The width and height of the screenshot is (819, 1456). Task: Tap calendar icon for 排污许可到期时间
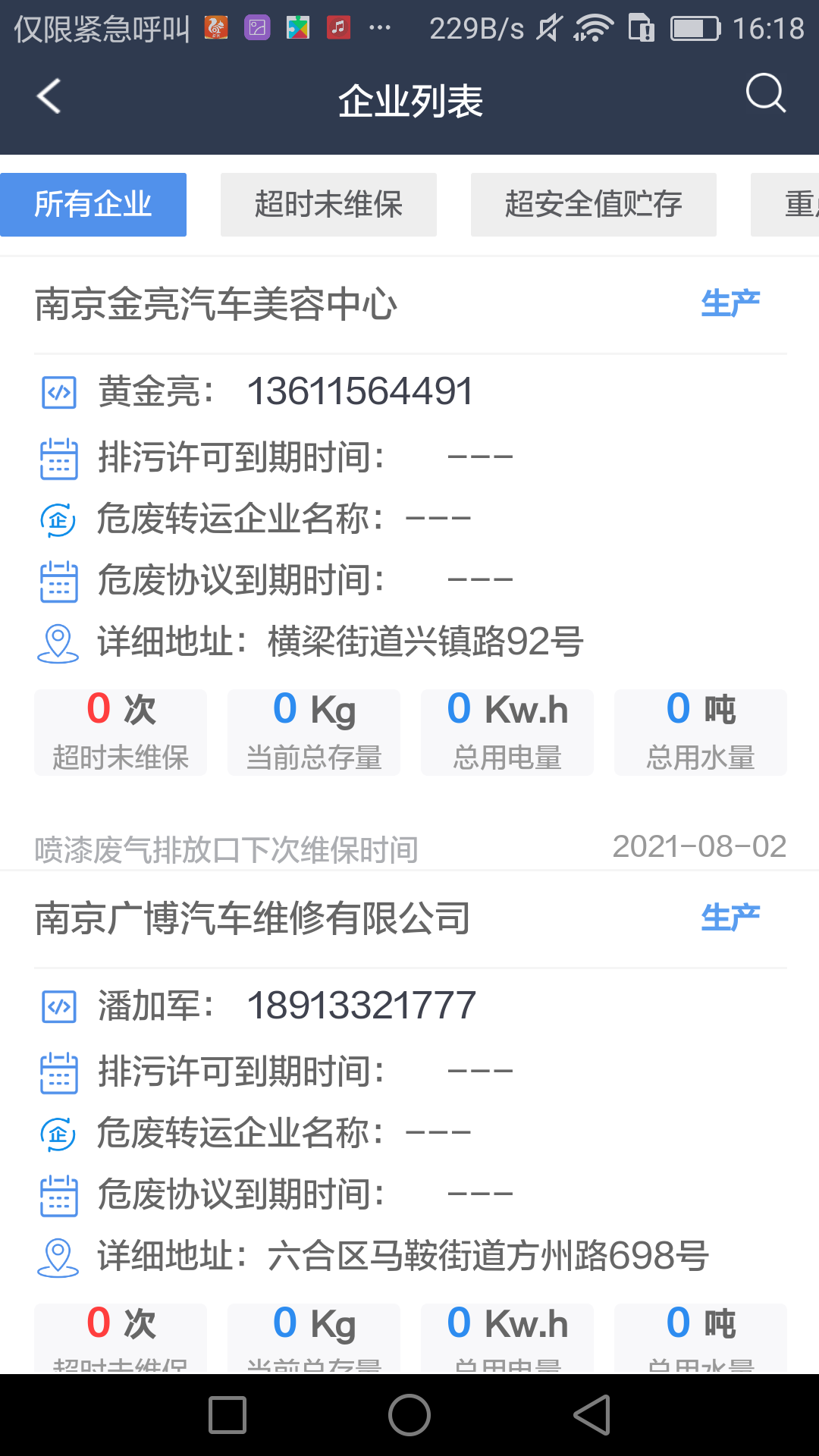[x=59, y=455]
